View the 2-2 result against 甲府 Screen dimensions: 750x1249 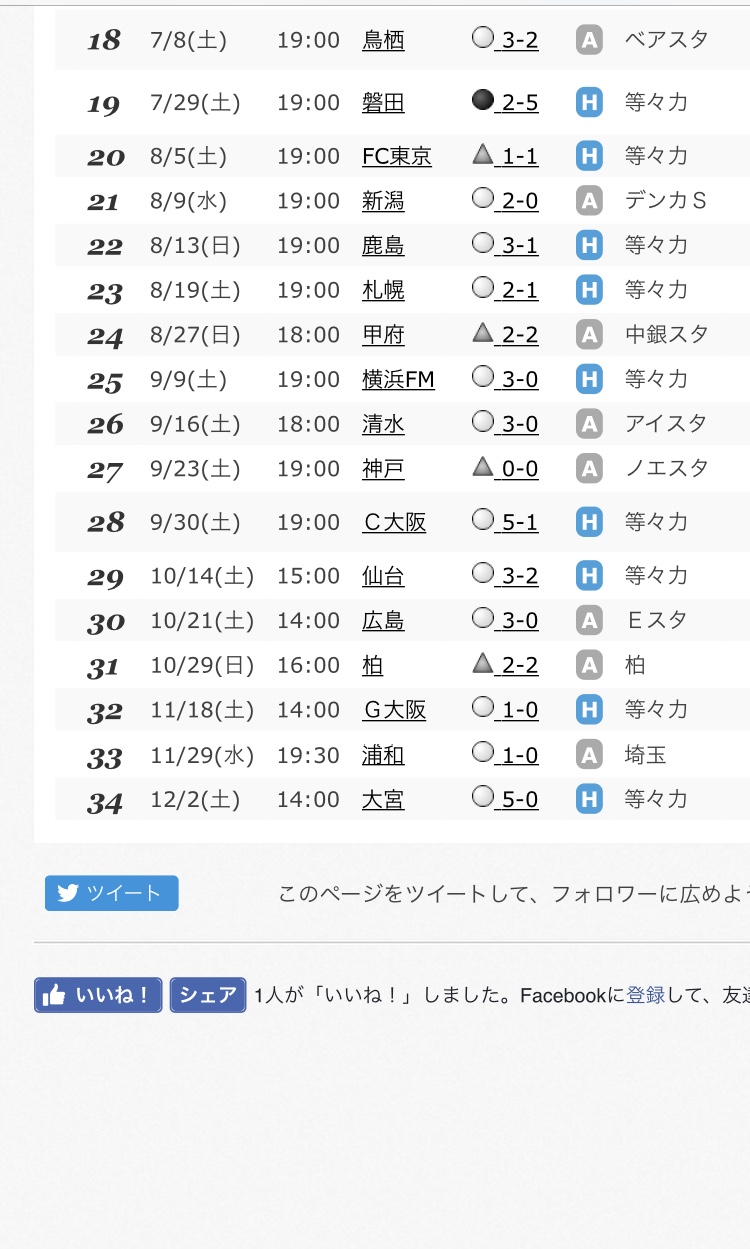pos(520,335)
